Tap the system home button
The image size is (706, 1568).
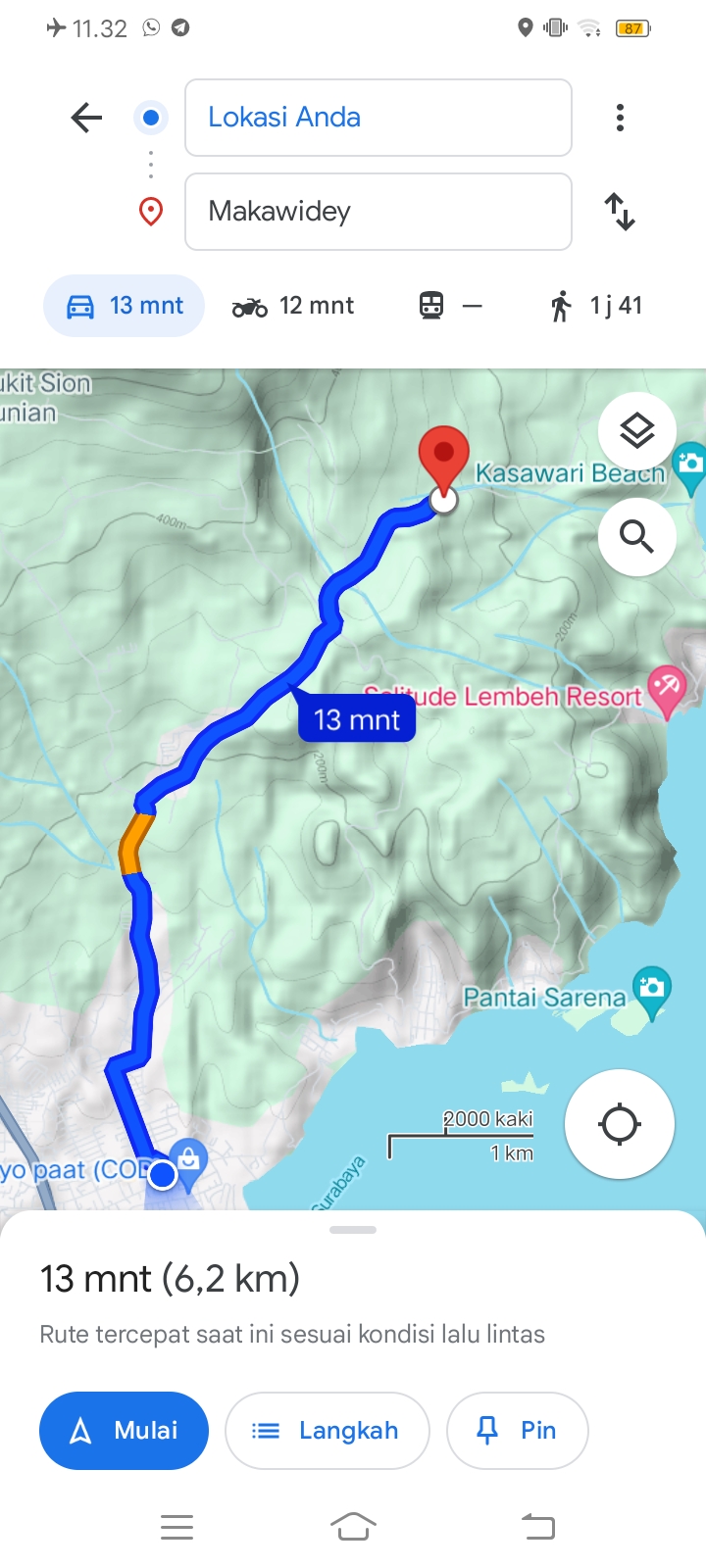click(353, 1527)
